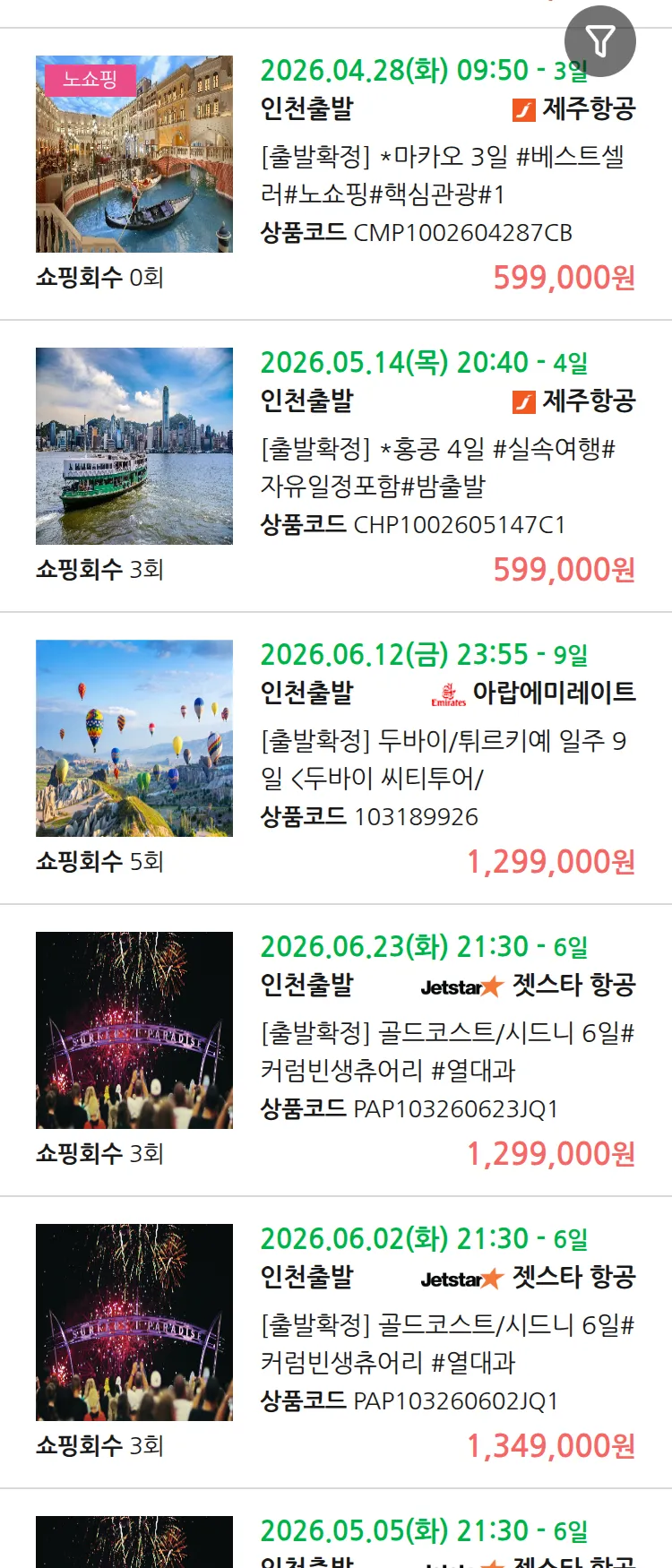Screen dimensions: 672x1568
Task: Open the floating filter button
Action: [x=599, y=41]
